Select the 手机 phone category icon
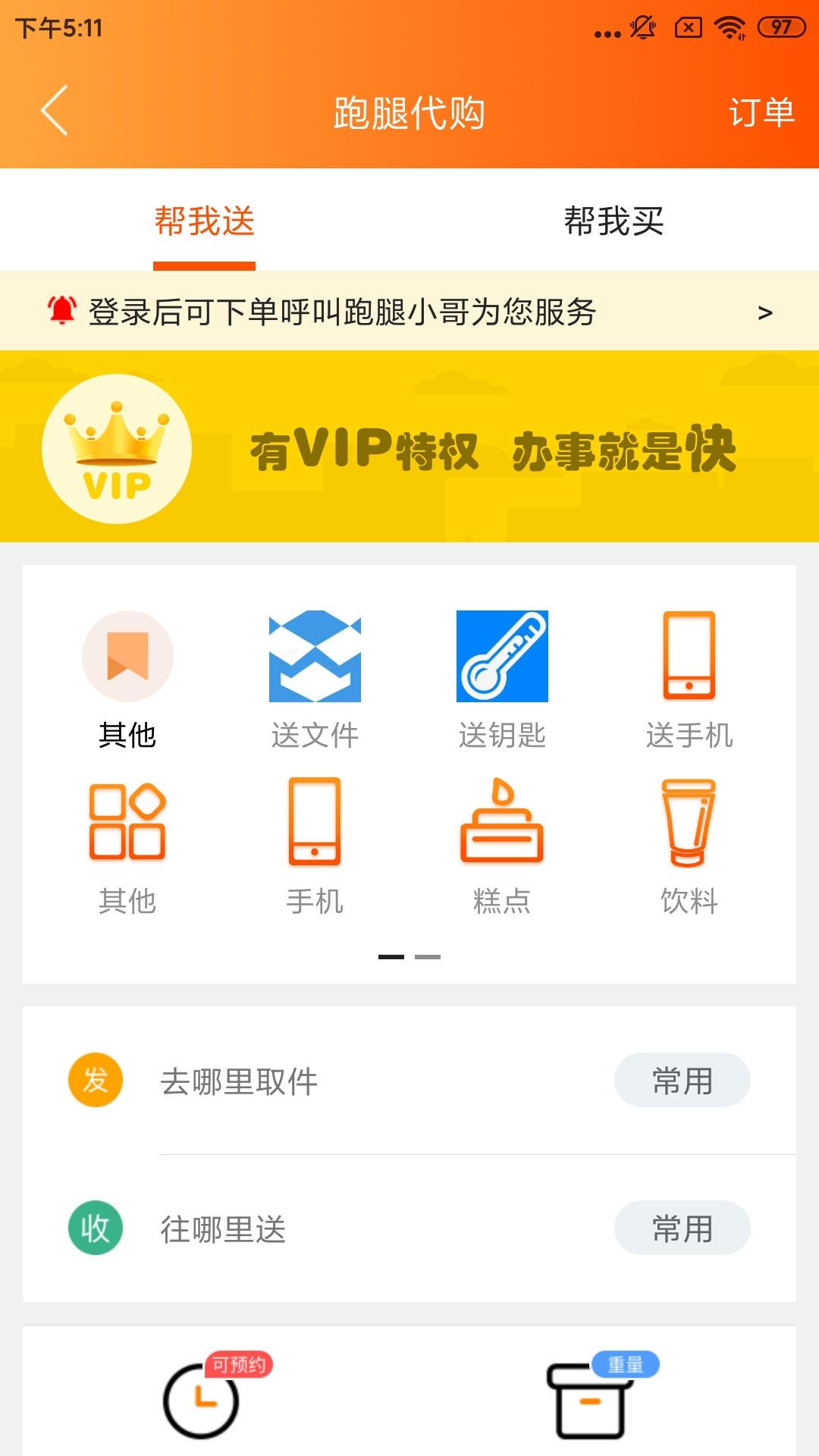 click(316, 827)
